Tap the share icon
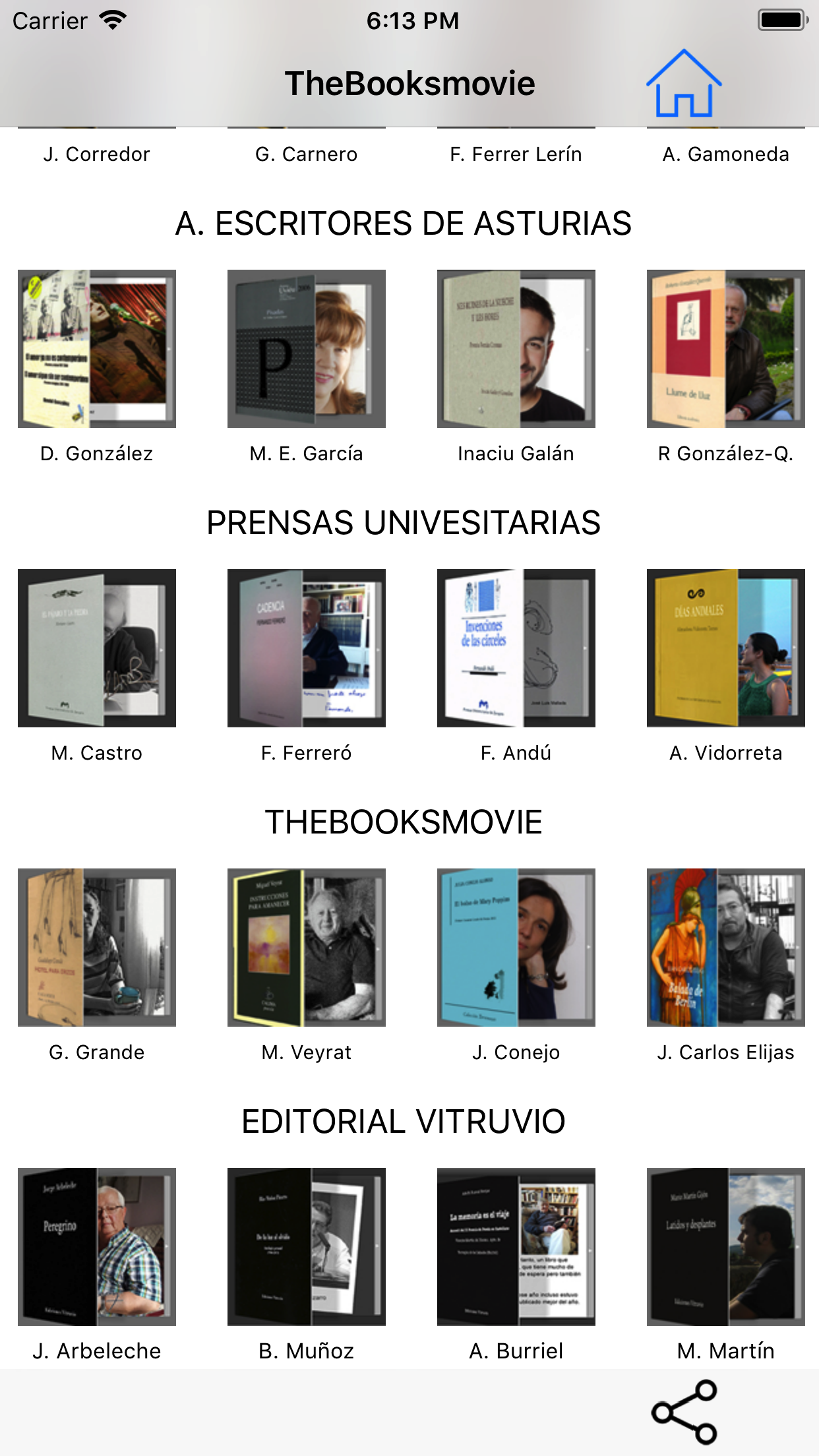The width and height of the screenshot is (819, 1456). tap(684, 1412)
